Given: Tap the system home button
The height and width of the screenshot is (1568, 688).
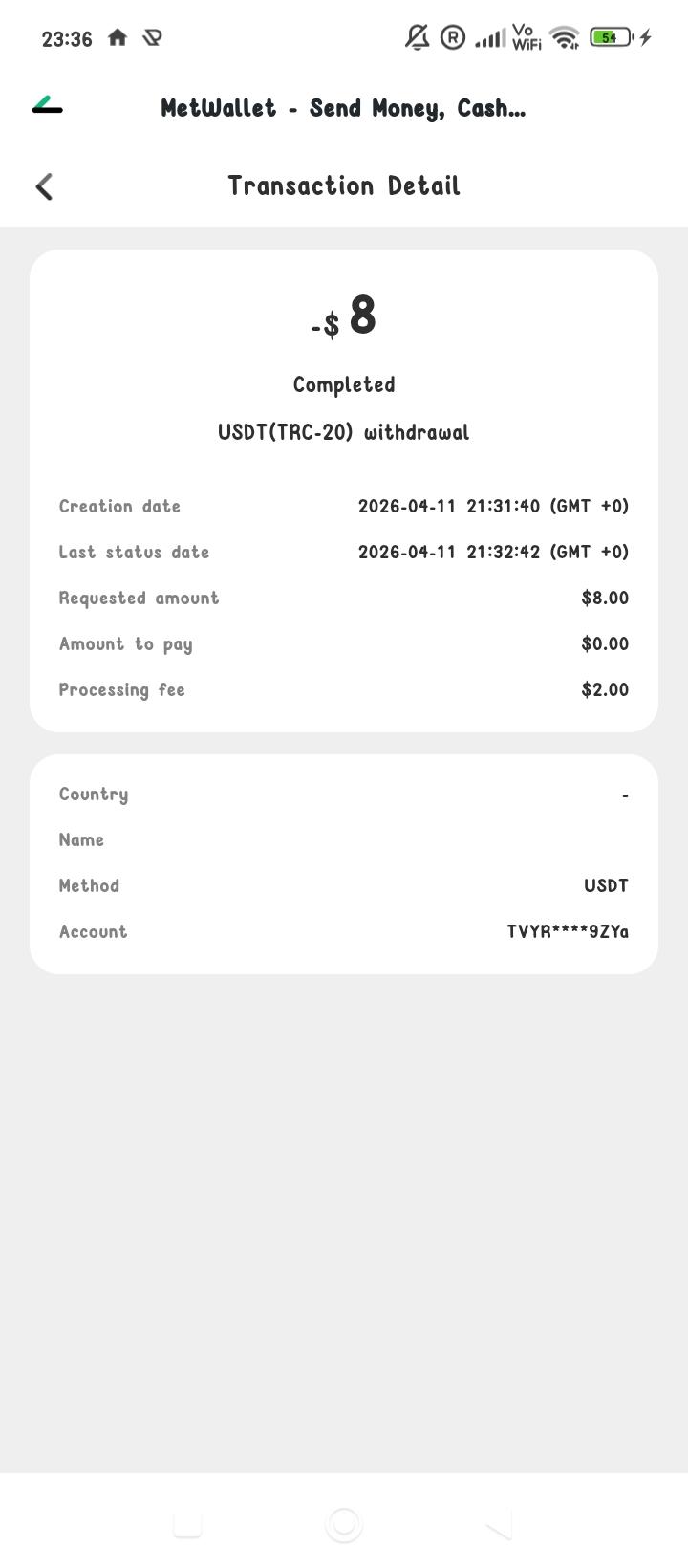Looking at the screenshot, I should click(344, 1524).
